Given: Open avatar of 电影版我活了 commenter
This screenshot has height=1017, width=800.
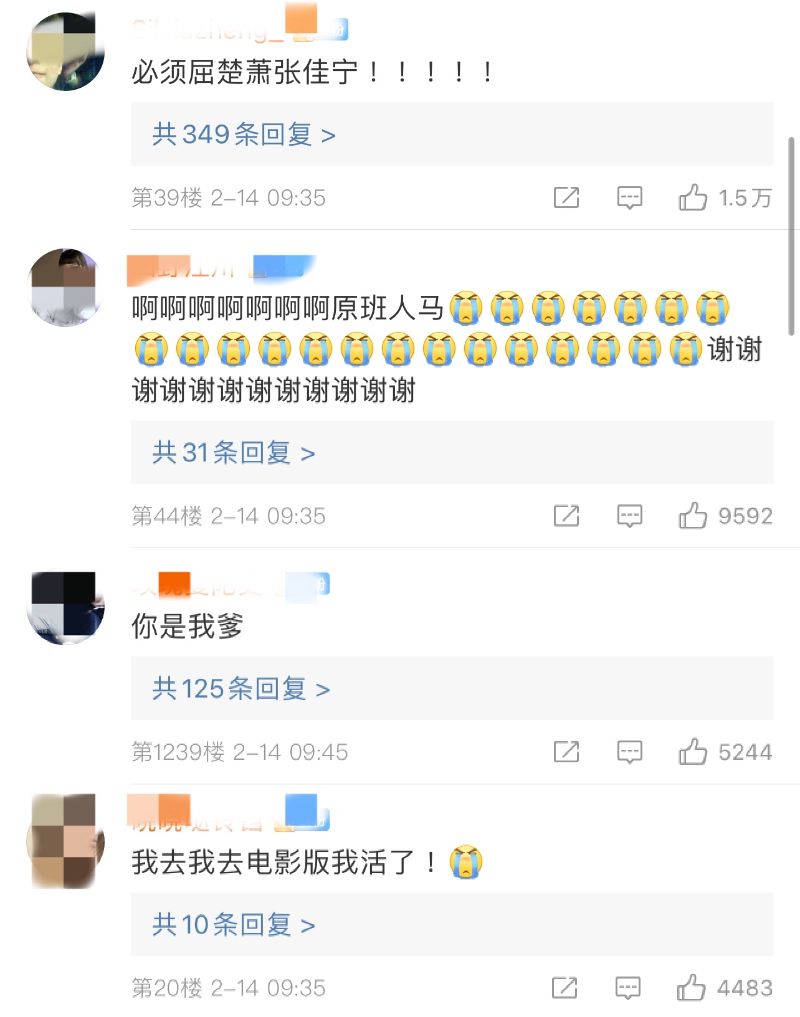Looking at the screenshot, I should tap(66, 842).
